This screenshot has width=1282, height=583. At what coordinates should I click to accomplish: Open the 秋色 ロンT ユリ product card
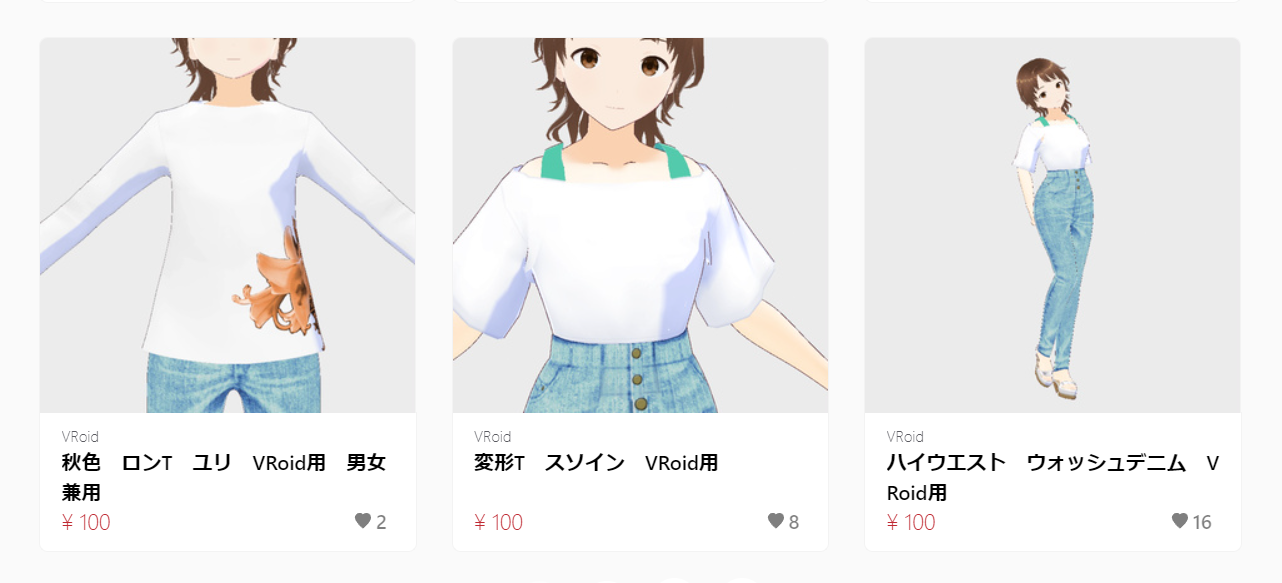tap(227, 226)
